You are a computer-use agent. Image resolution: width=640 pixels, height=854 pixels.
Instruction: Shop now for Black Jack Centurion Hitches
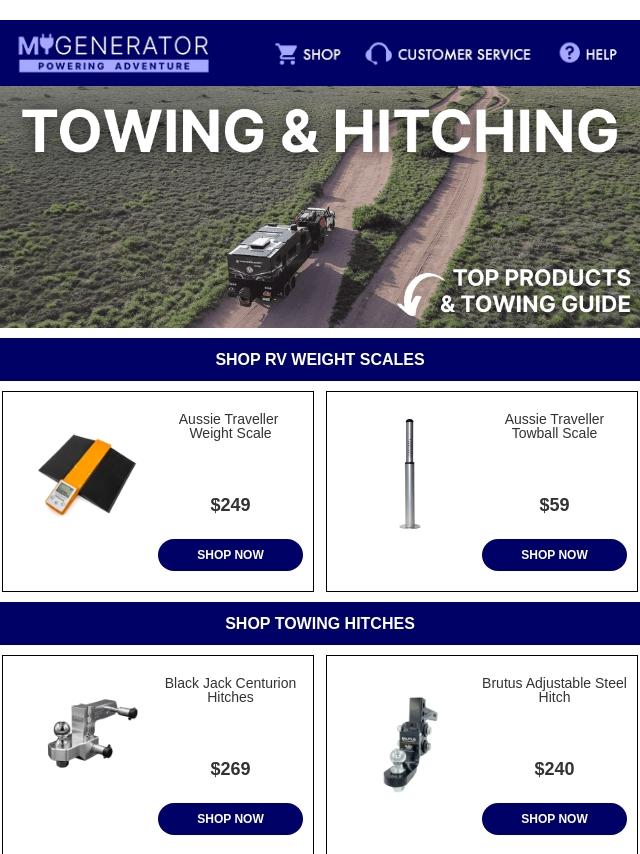click(x=230, y=819)
